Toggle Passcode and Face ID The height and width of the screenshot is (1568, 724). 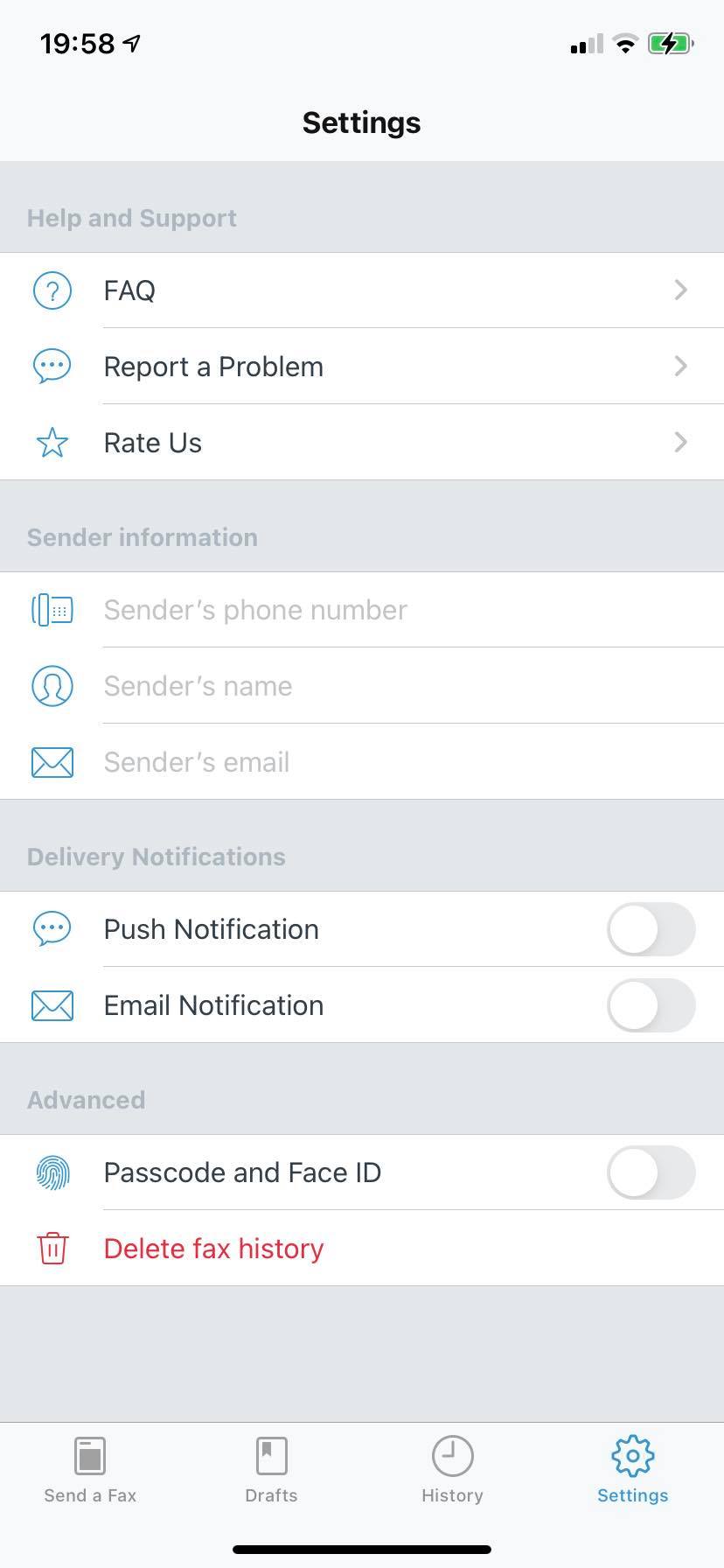651,1172
